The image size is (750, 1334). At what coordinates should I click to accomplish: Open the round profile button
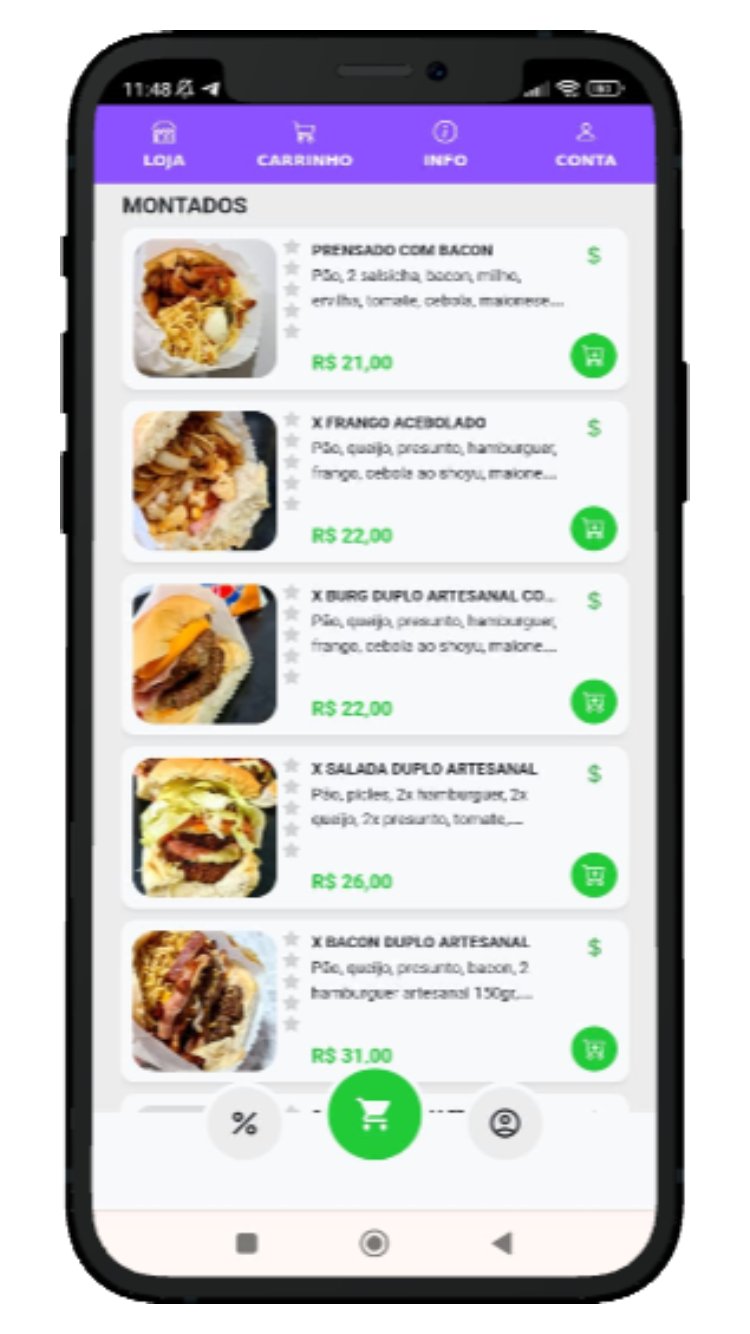[x=504, y=1124]
